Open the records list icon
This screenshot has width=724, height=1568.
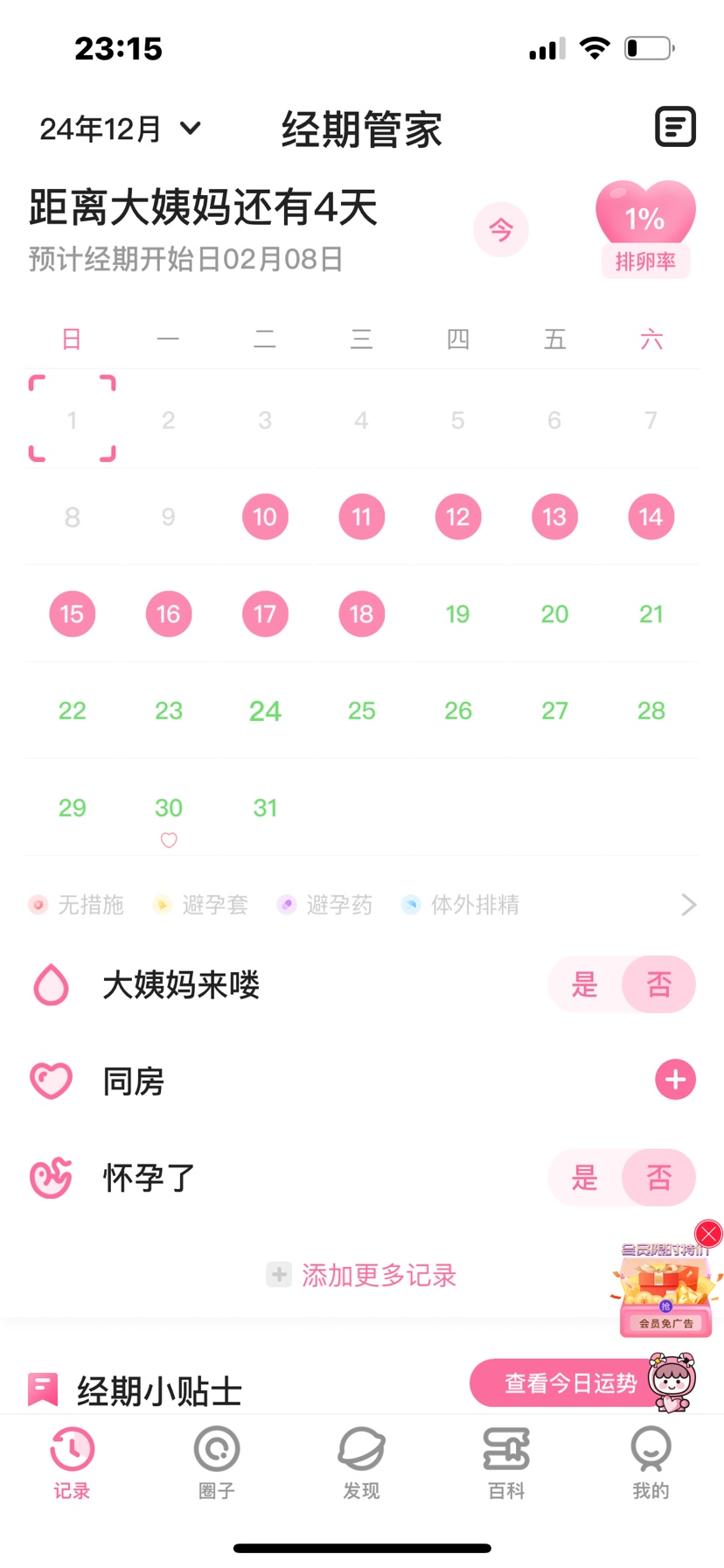(675, 128)
